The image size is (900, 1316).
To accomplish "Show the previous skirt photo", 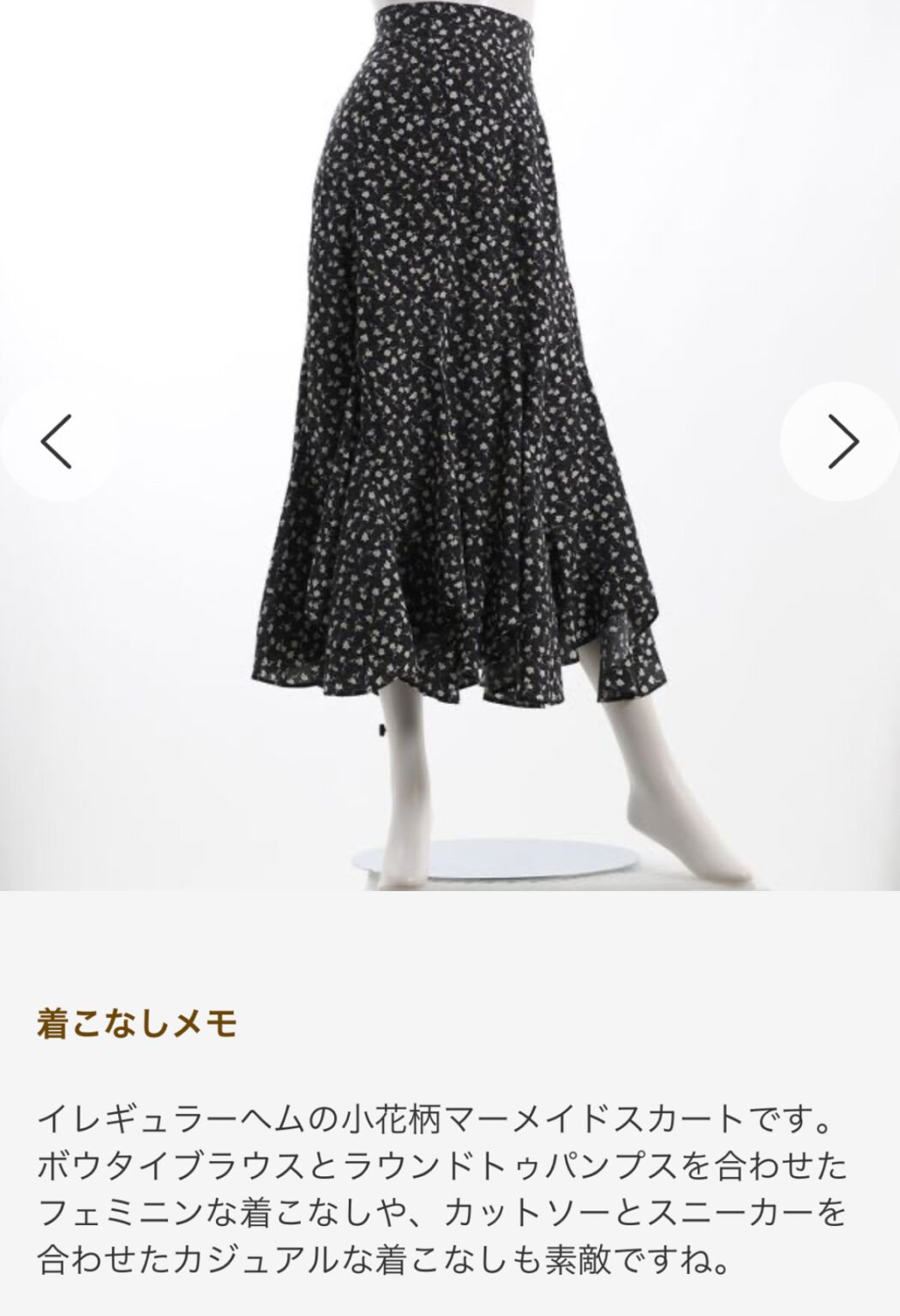I will [x=57, y=441].
